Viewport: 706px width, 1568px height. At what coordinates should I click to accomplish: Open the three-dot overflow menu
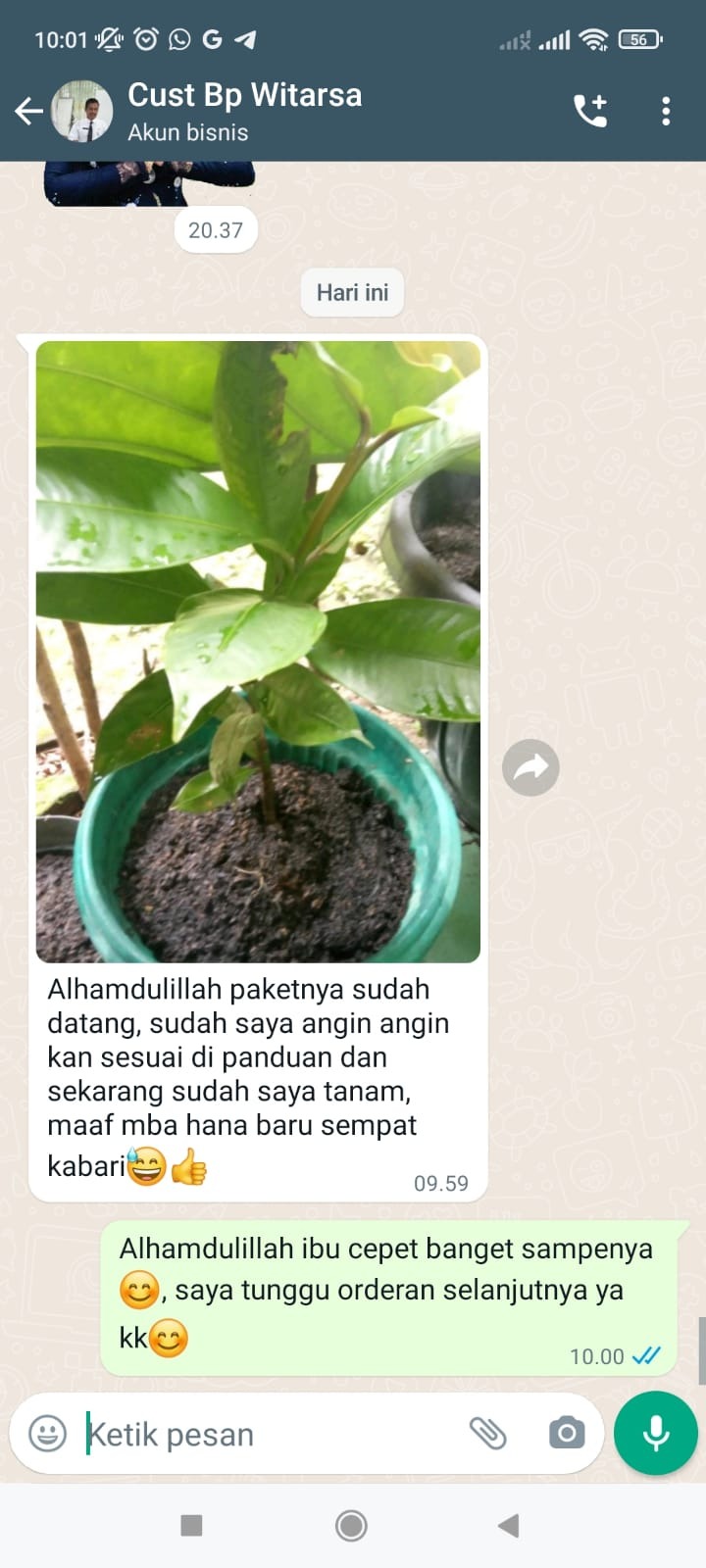(666, 111)
